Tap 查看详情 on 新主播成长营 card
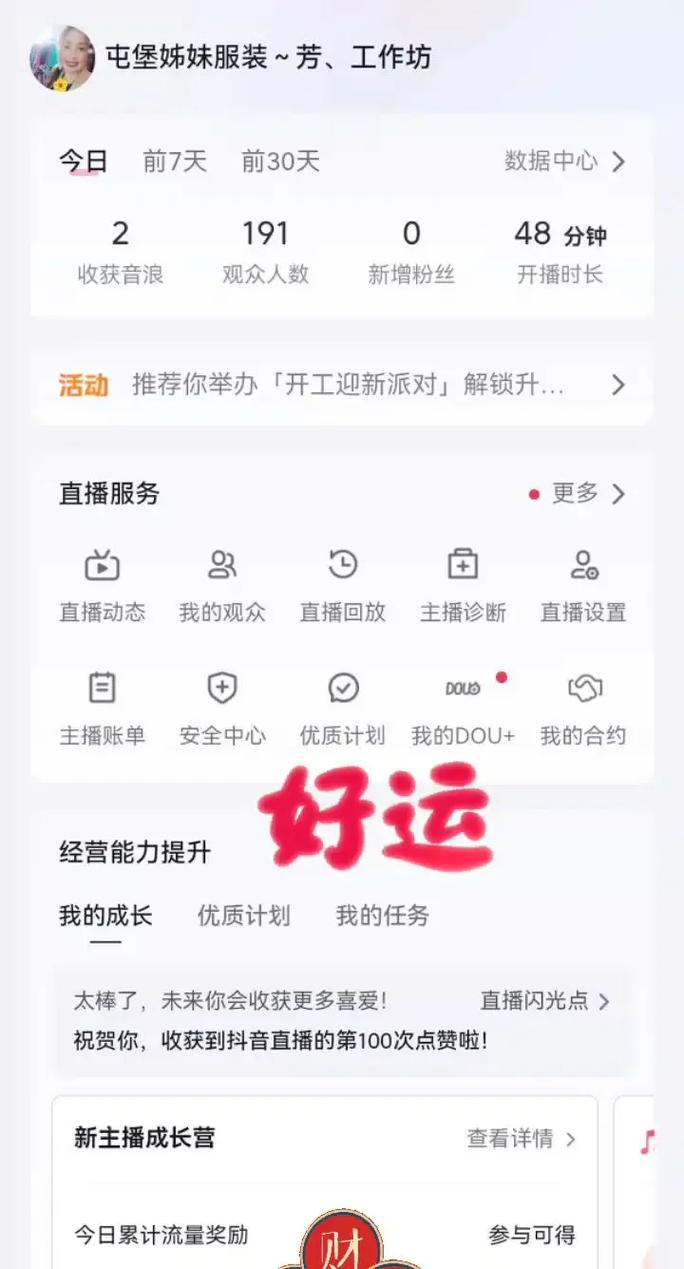This screenshot has height=1269, width=684. coord(520,1138)
